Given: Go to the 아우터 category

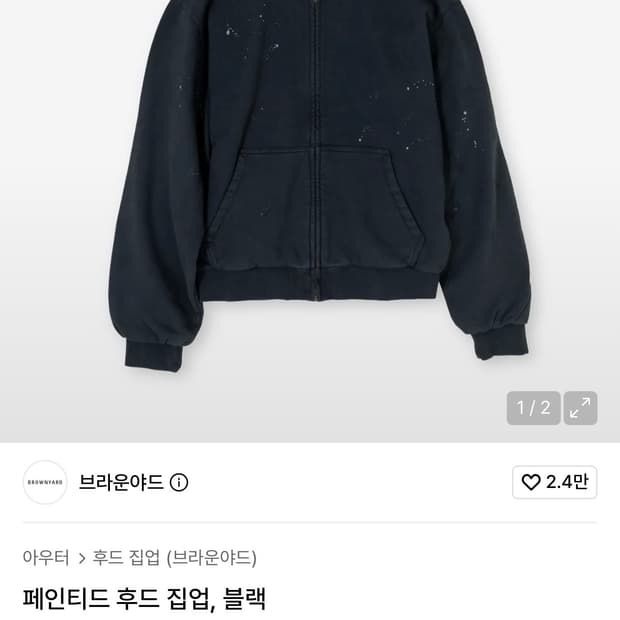Looking at the screenshot, I should point(46,558).
